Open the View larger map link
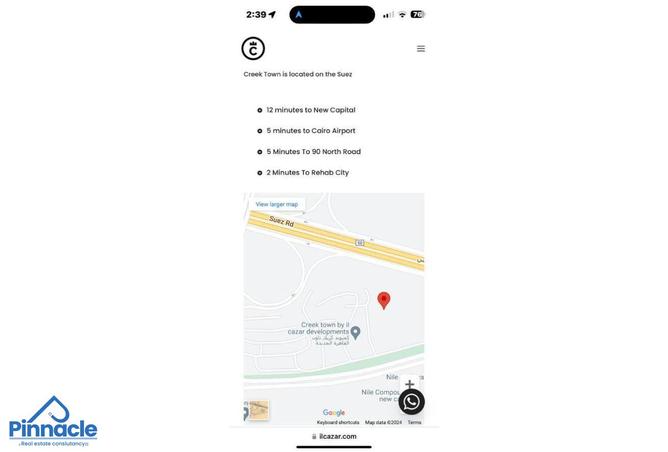The height and width of the screenshot is (452, 668). point(277,204)
